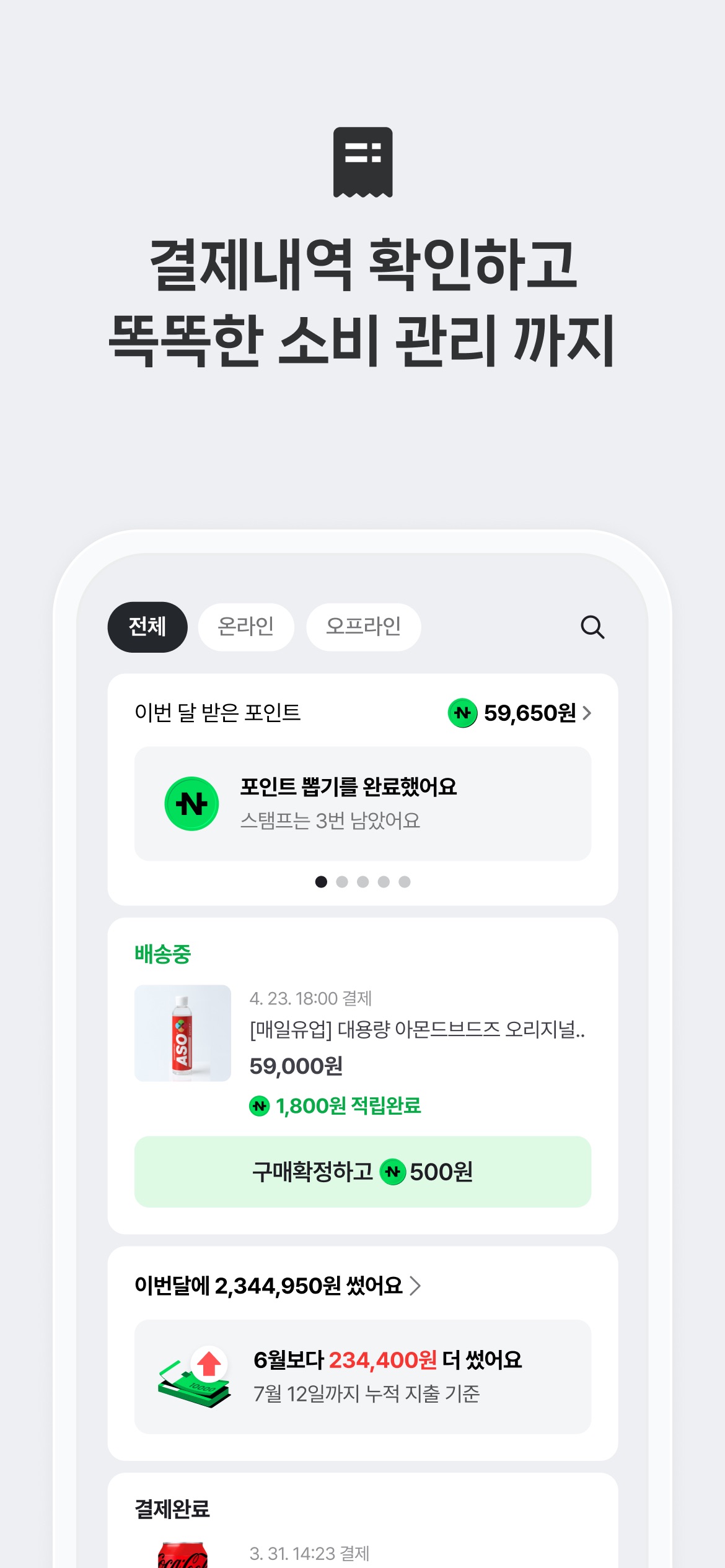Switch the filter to 온라인

246,627
